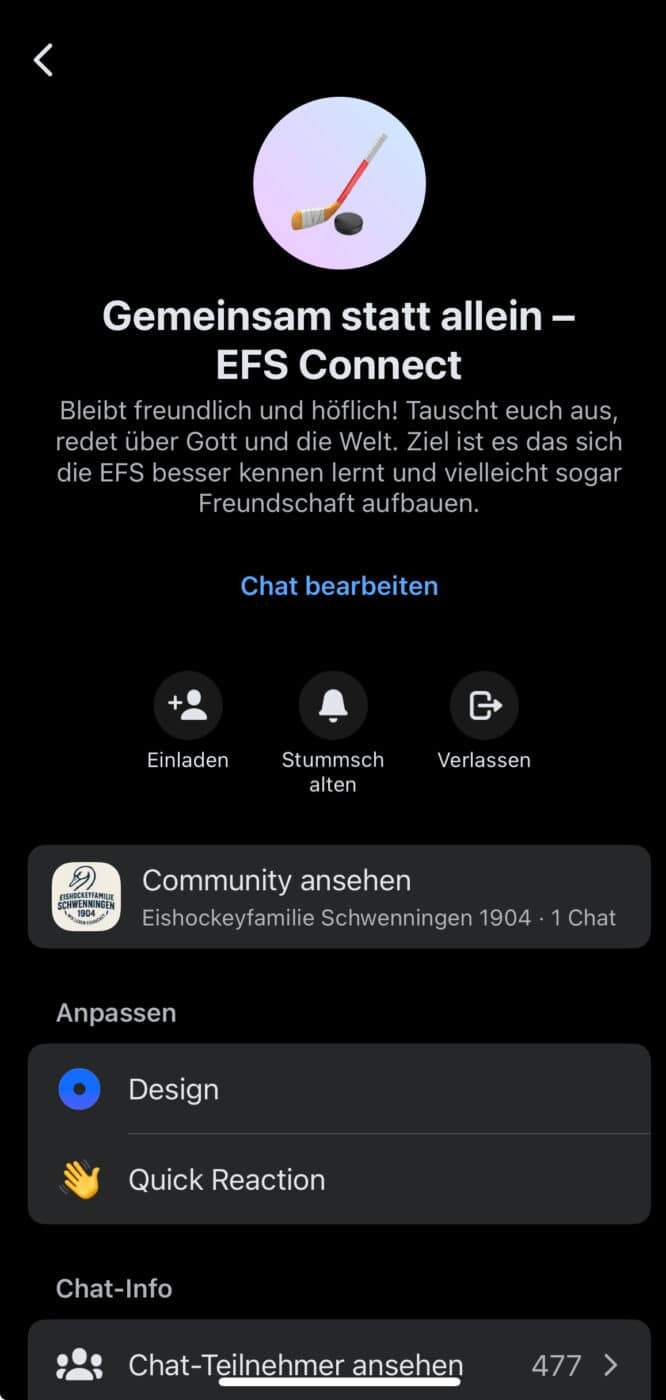The image size is (666, 1400).
Task: Open Community ansehen for Eishockeyfamilie Schwenningen
Action: click(339, 896)
